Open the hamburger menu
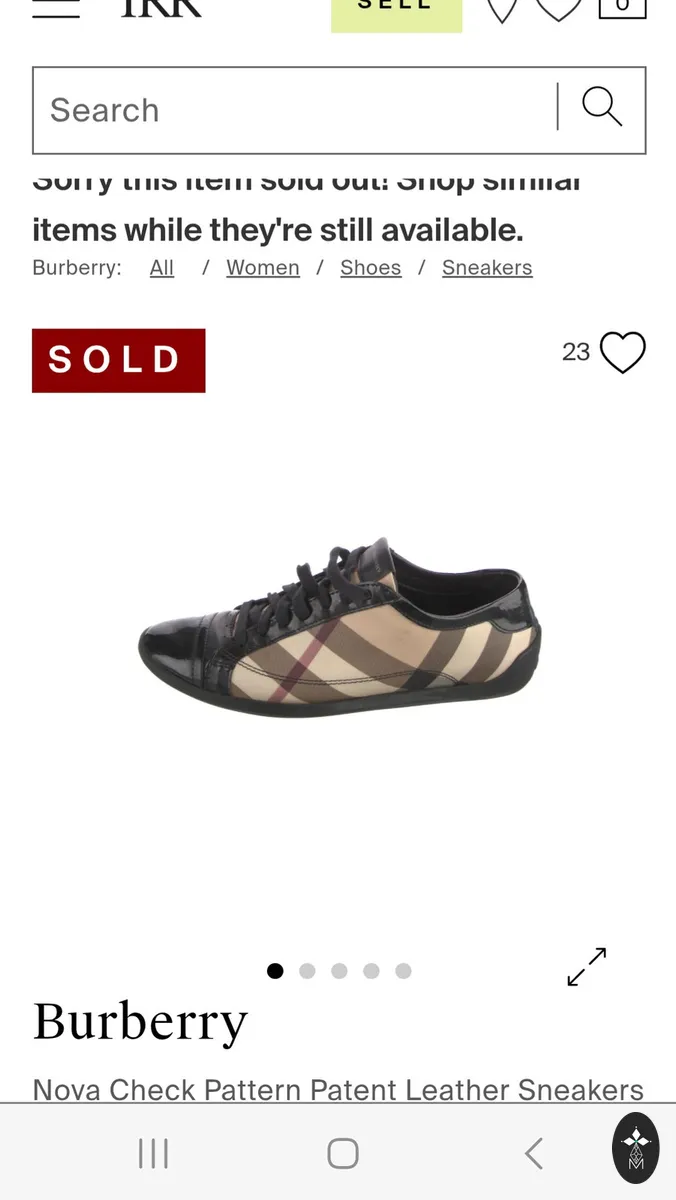Viewport: 676px width, 1200px height. point(56,8)
